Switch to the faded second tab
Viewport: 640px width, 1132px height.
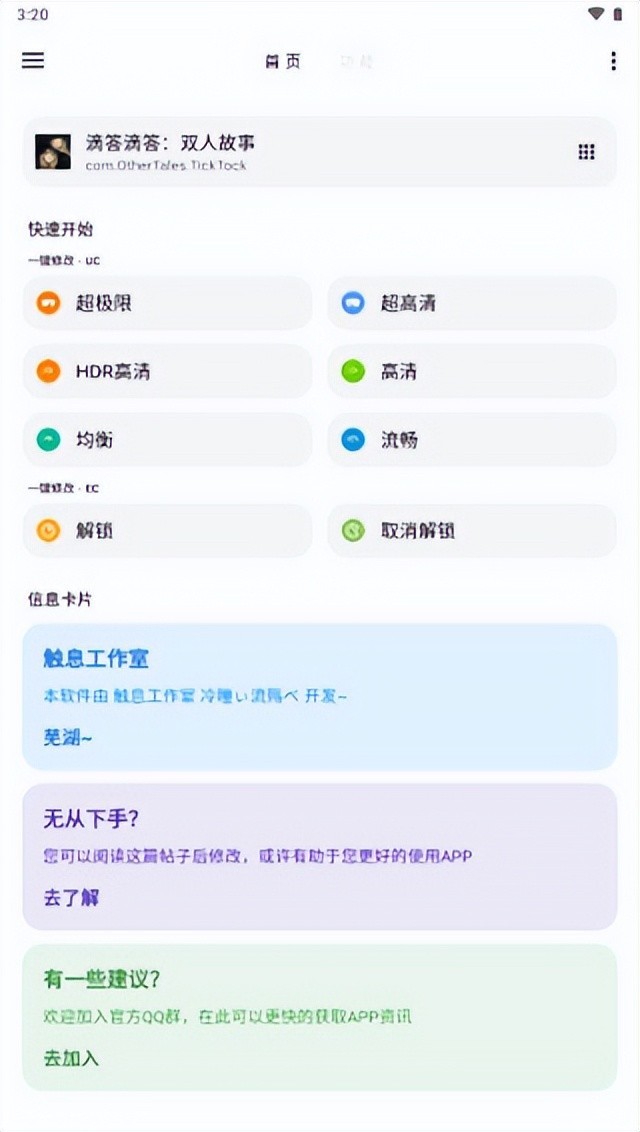pyautogui.click(x=356, y=61)
